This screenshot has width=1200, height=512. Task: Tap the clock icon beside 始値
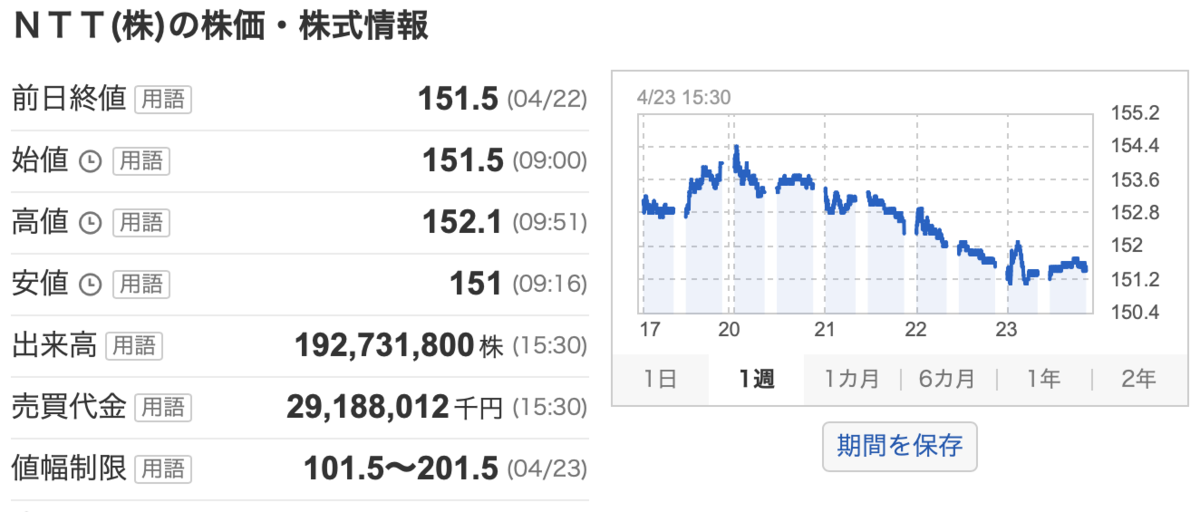(90, 162)
